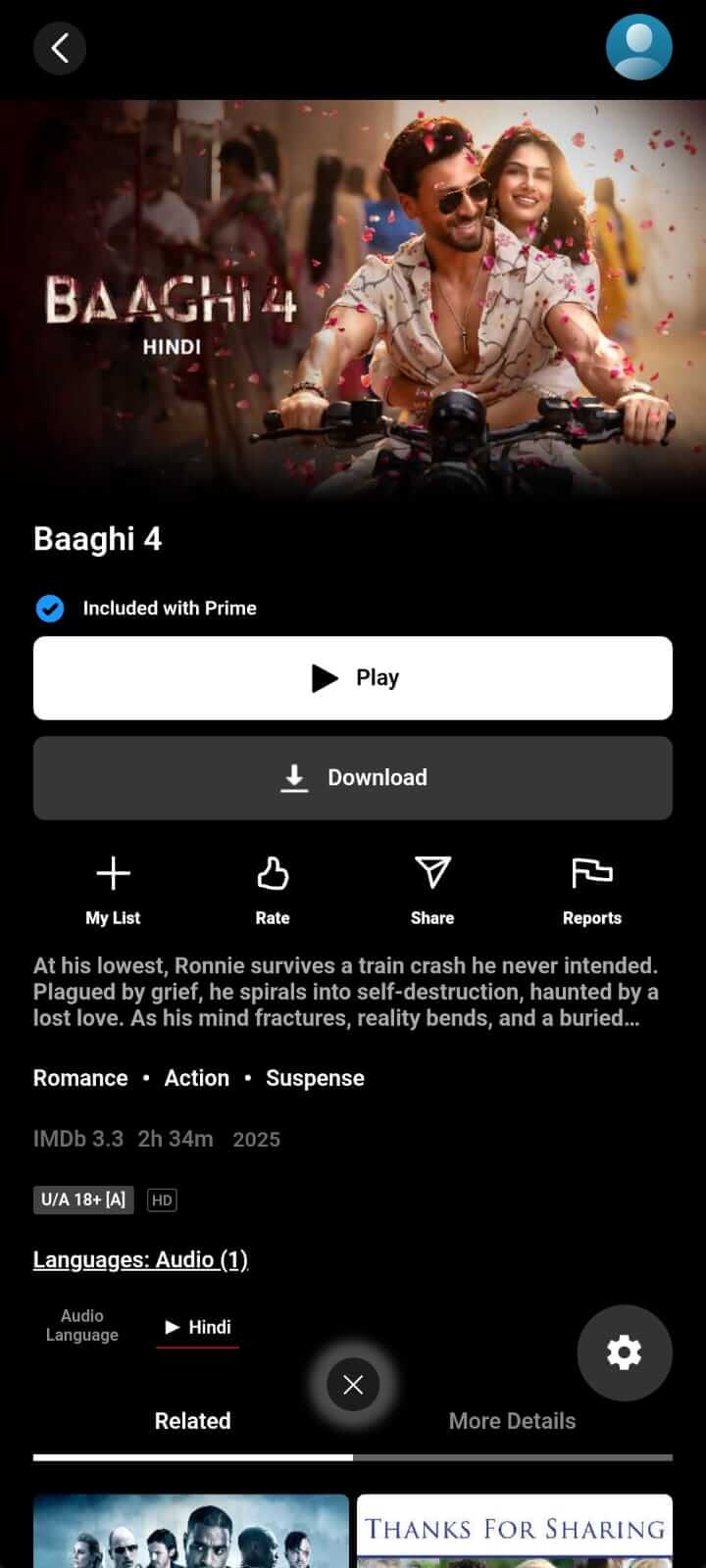Open the Thanks for Sharing related title
Image resolution: width=706 pixels, height=1568 pixels.
[515, 1531]
